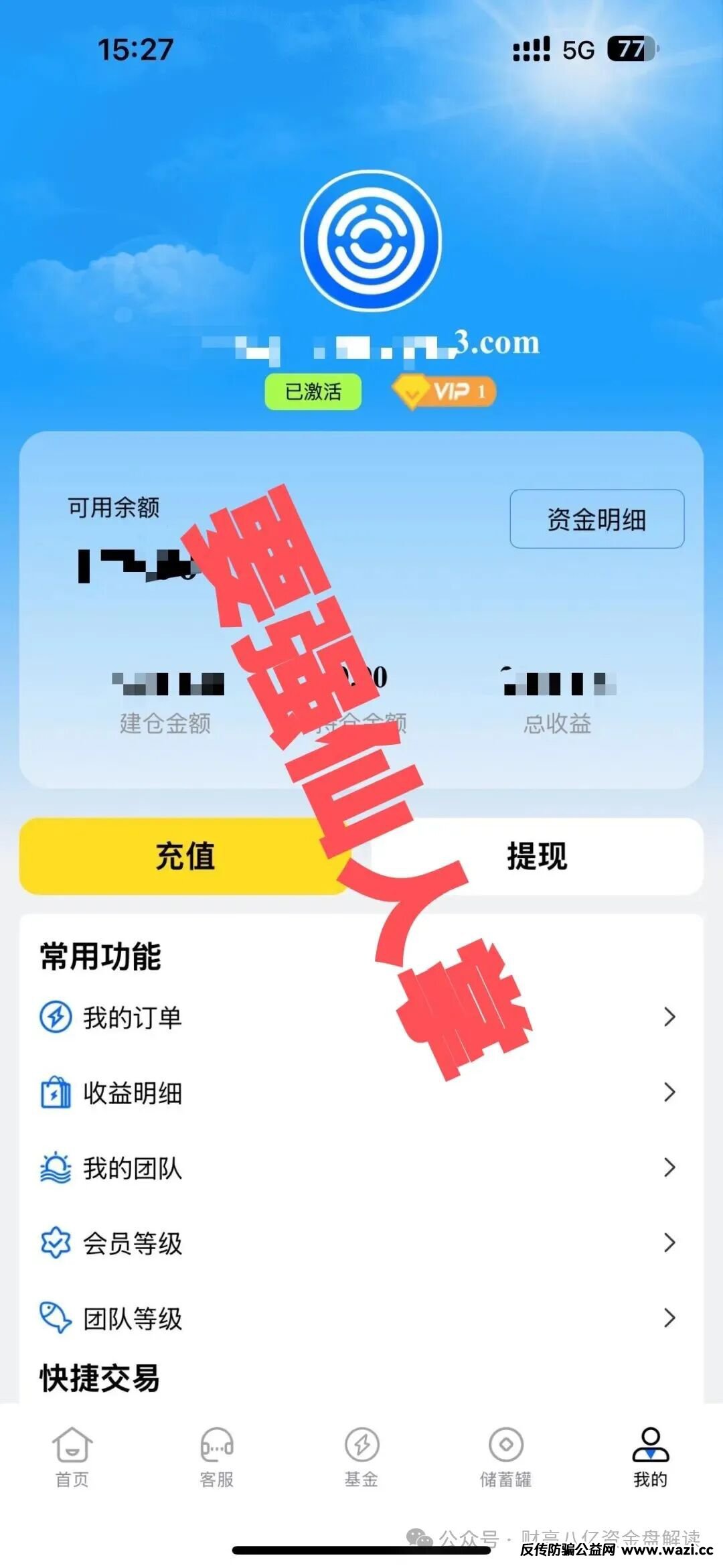The image size is (723, 1568).
Task: Switch to the 客服 tab
Action: (x=217, y=1456)
